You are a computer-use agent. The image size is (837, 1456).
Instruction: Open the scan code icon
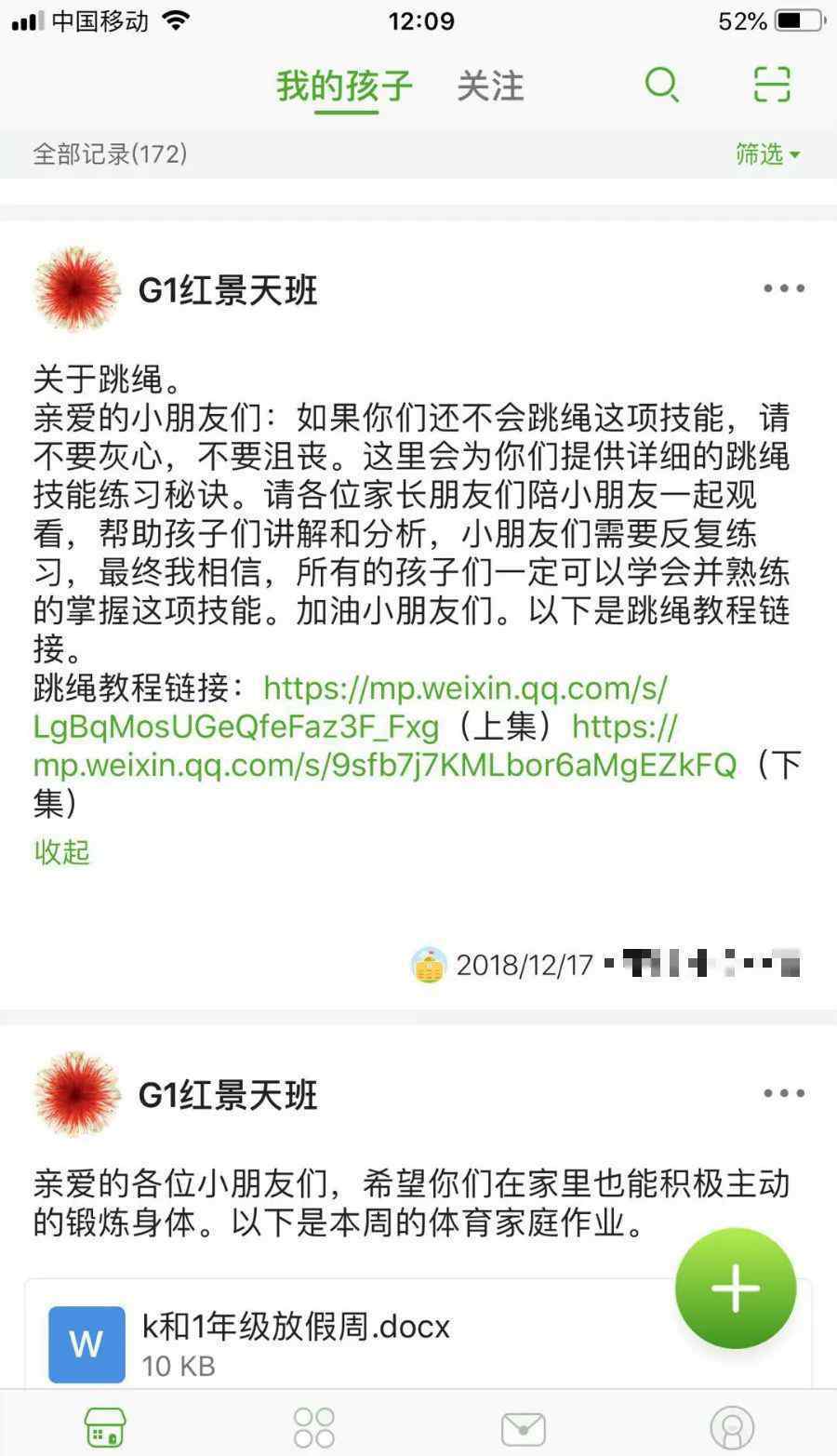pos(771,86)
